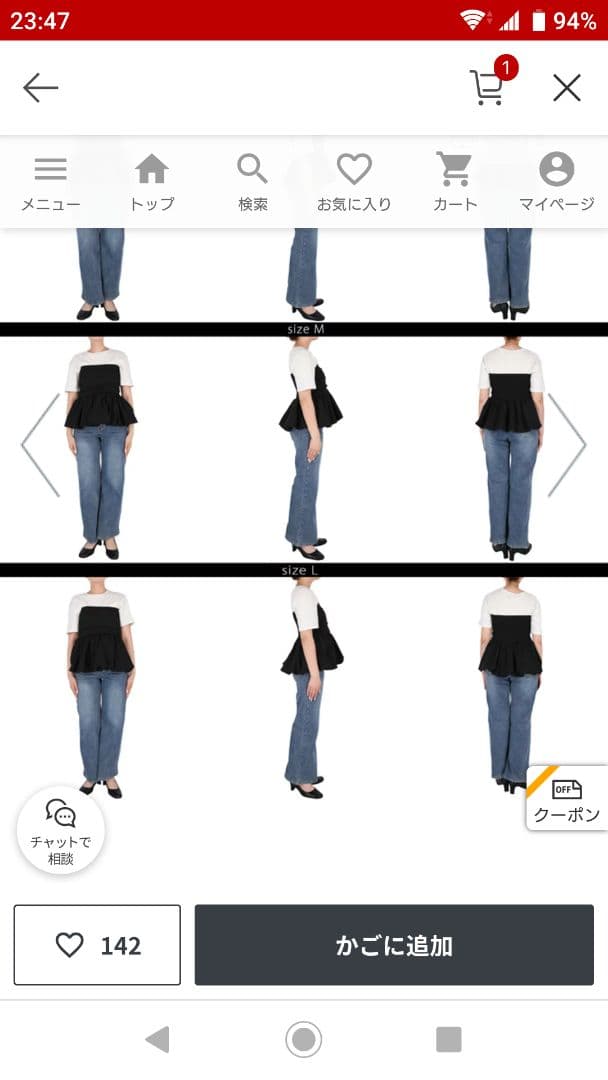
Task: Close this page with the X
Action: tap(567, 88)
